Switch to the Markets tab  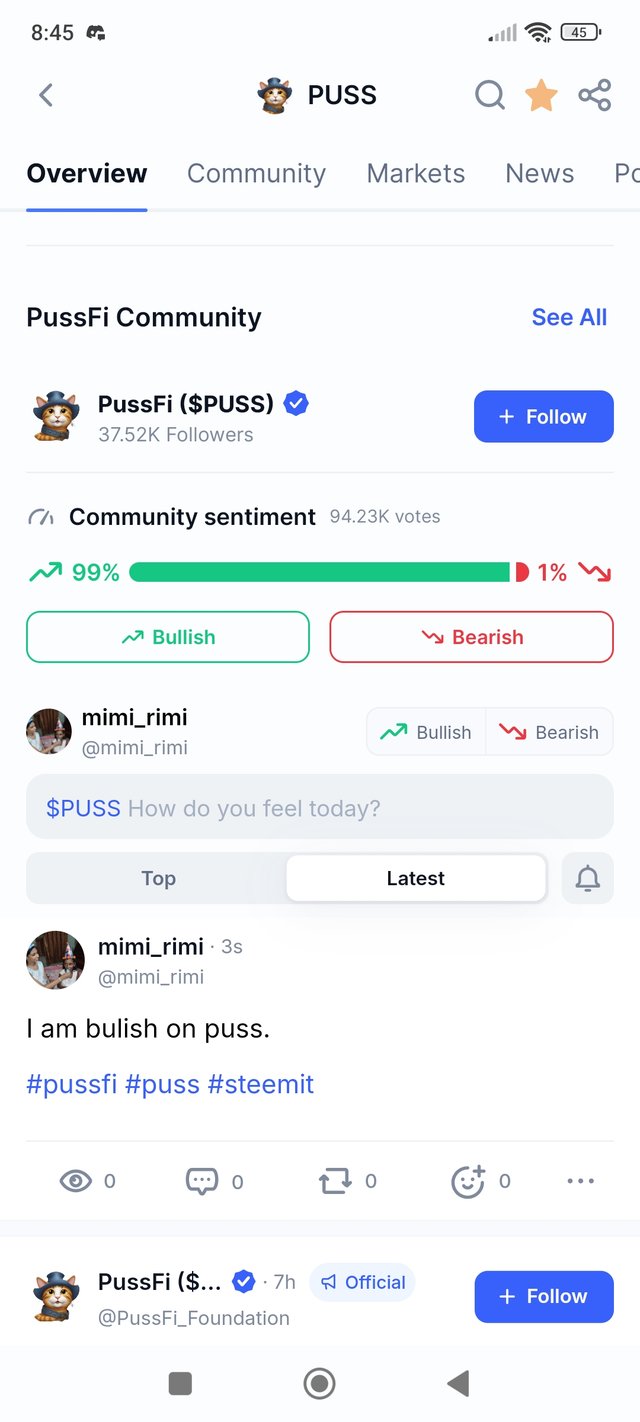point(415,173)
